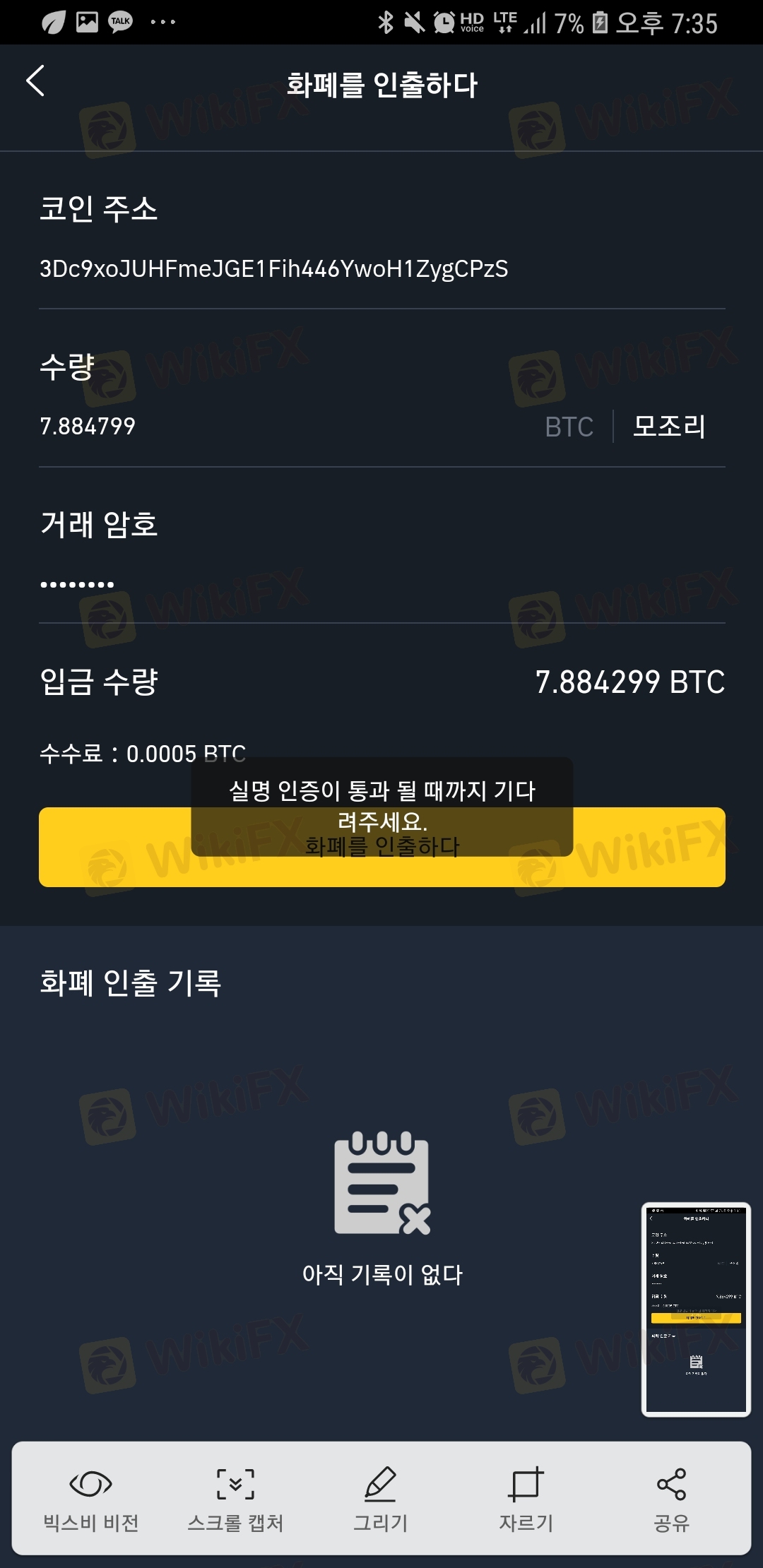763x1568 pixels.
Task: Select 모조리 to withdraw all BTC
Action: tap(668, 426)
